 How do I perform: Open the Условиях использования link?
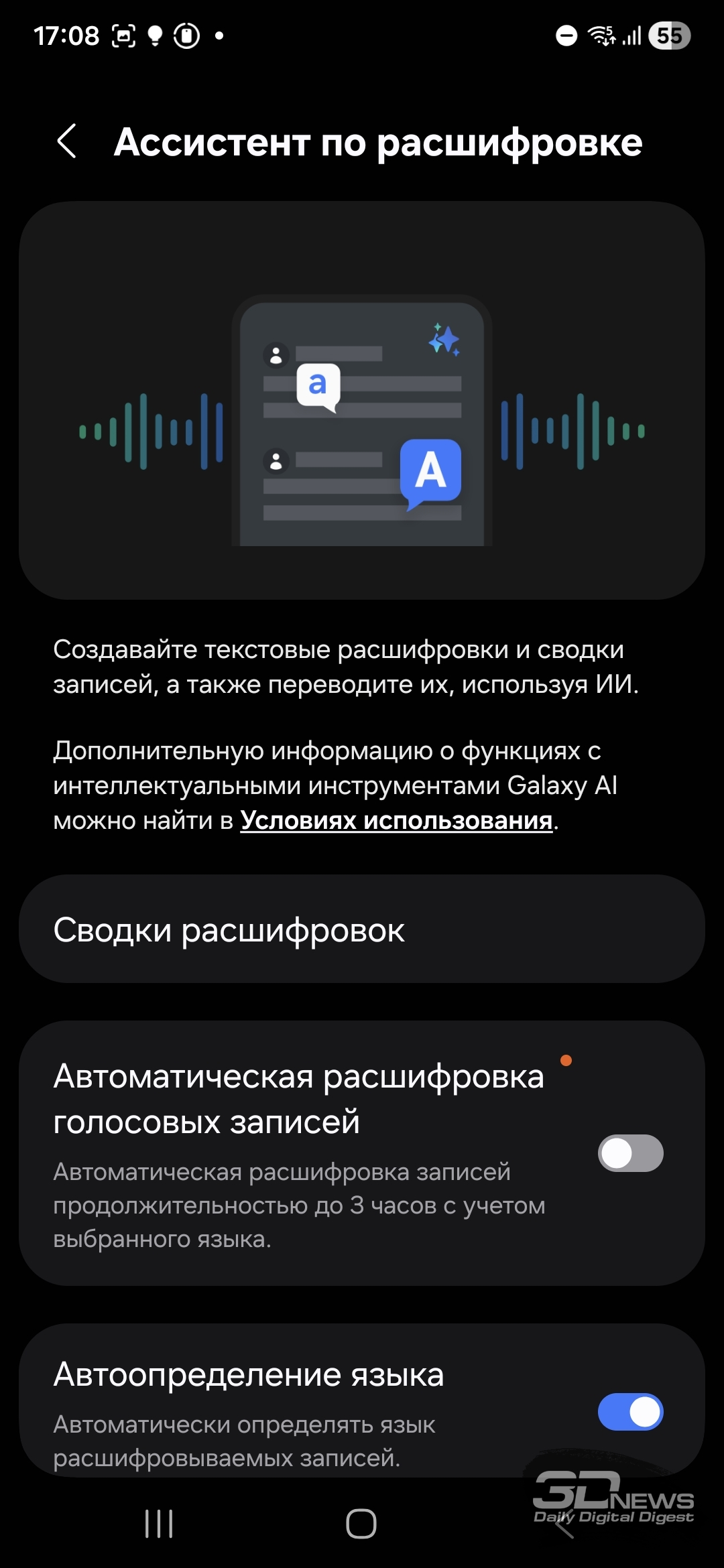(x=396, y=820)
